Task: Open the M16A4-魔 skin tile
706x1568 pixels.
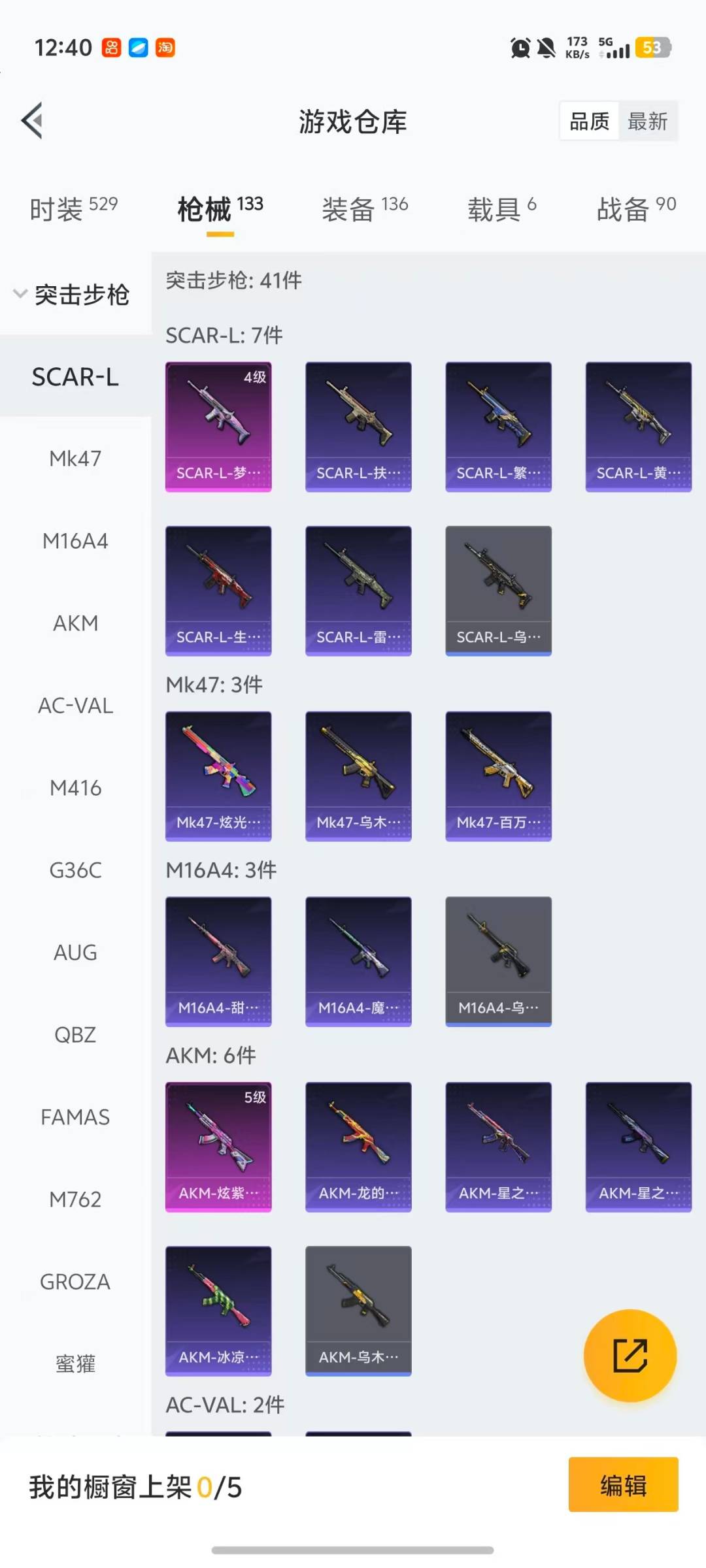Action: [x=358, y=962]
